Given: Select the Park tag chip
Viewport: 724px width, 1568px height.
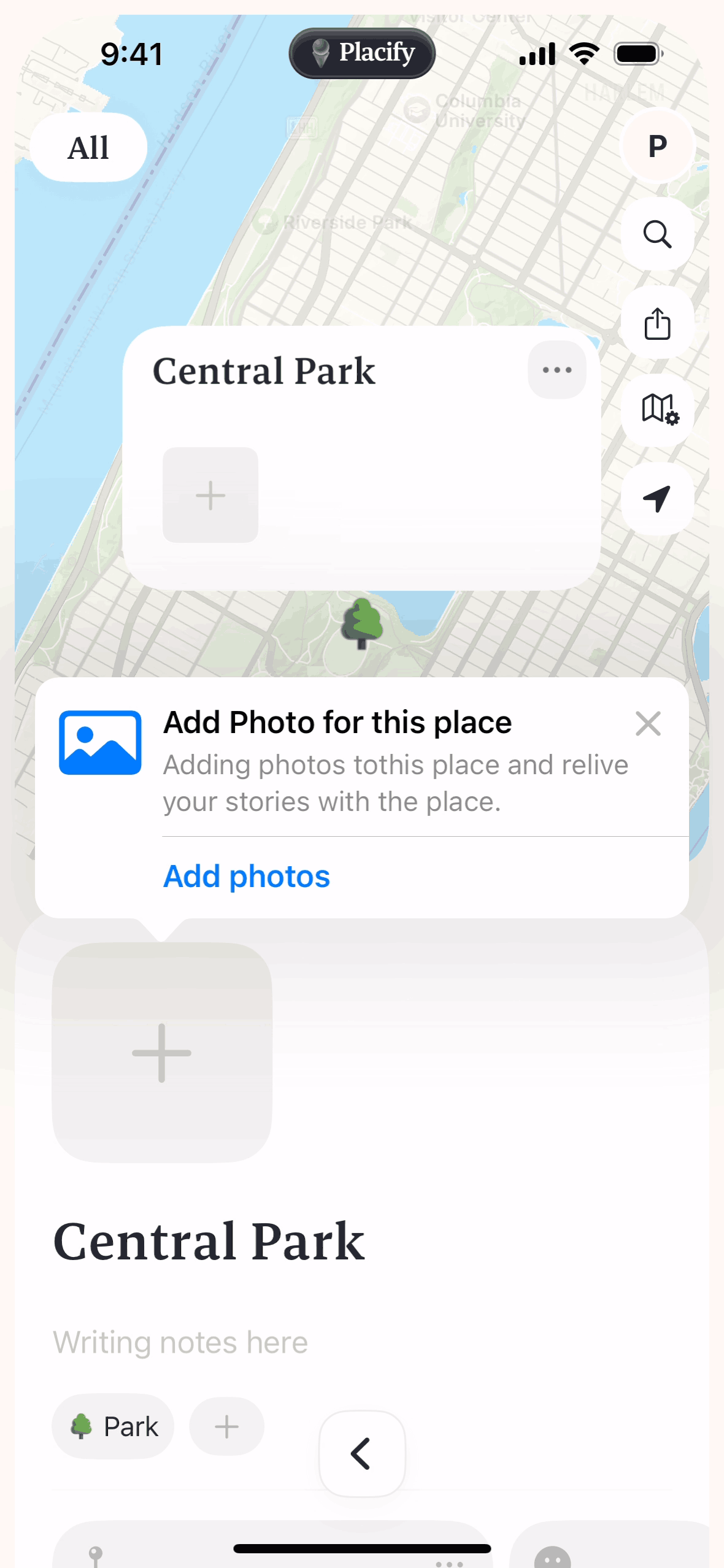Looking at the screenshot, I should [114, 1426].
